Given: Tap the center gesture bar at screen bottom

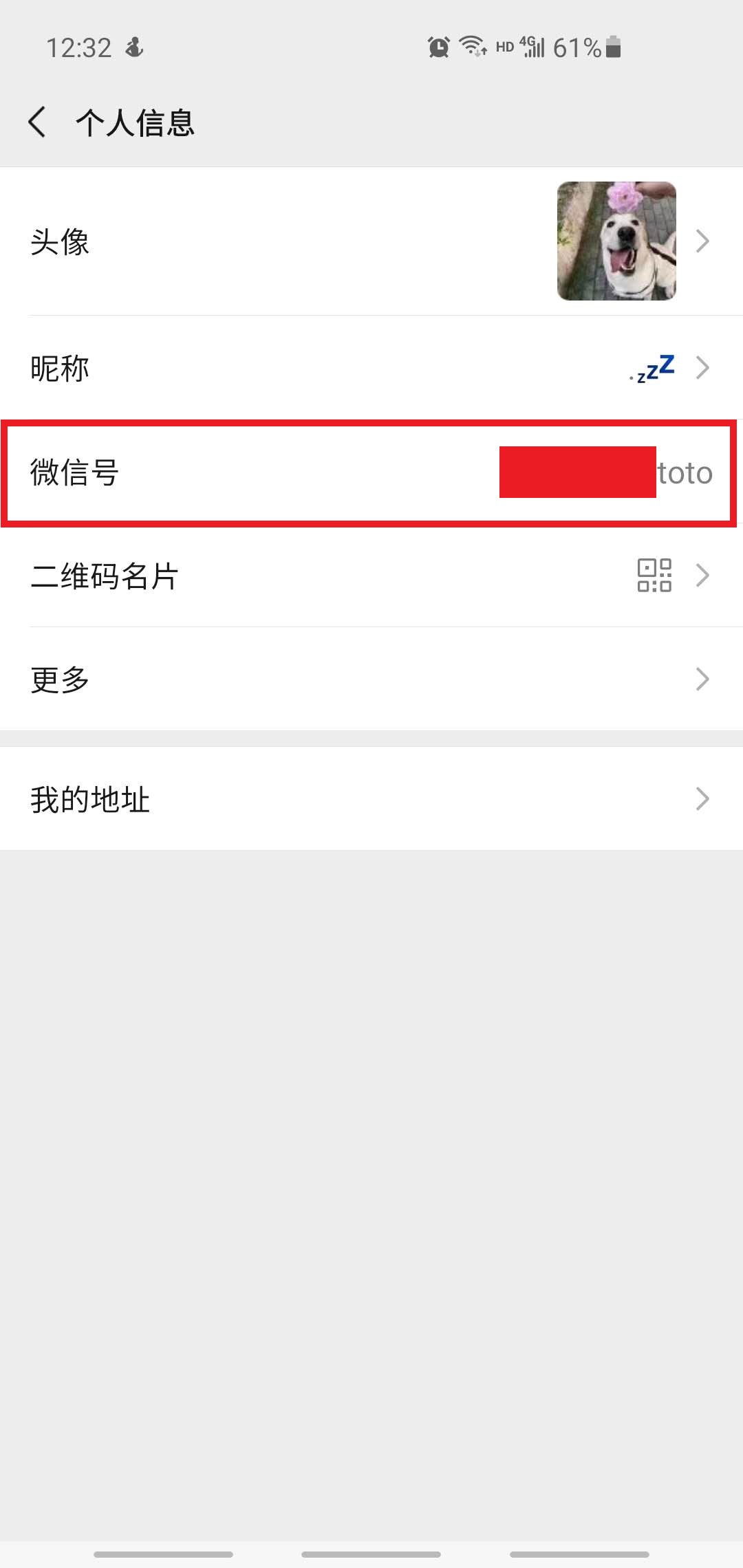Looking at the screenshot, I should coord(371,1553).
